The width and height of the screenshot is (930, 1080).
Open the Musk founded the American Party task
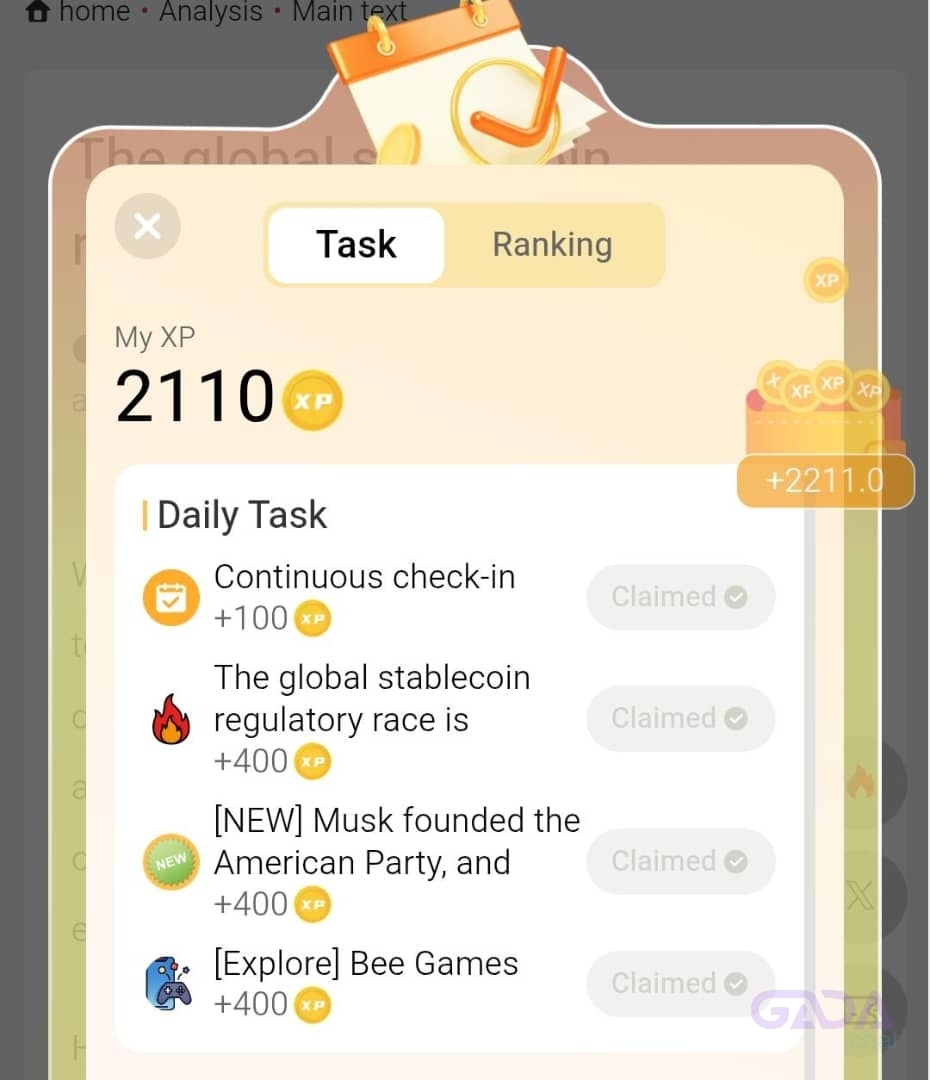pos(396,841)
